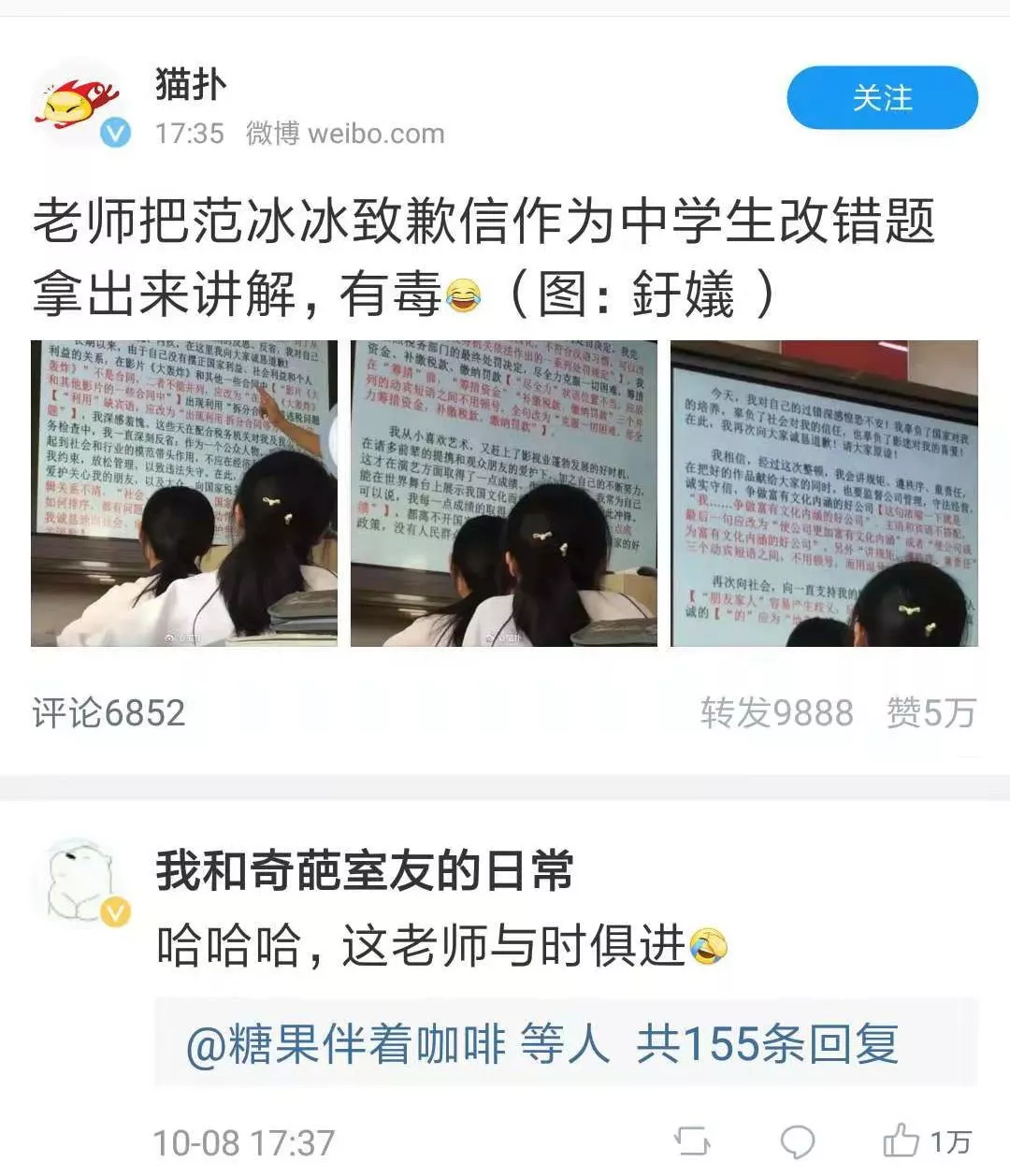Screen dimensions: 1010x1176
Task: Open the 共155条回复 reply thread
Action: [767, 1043]
